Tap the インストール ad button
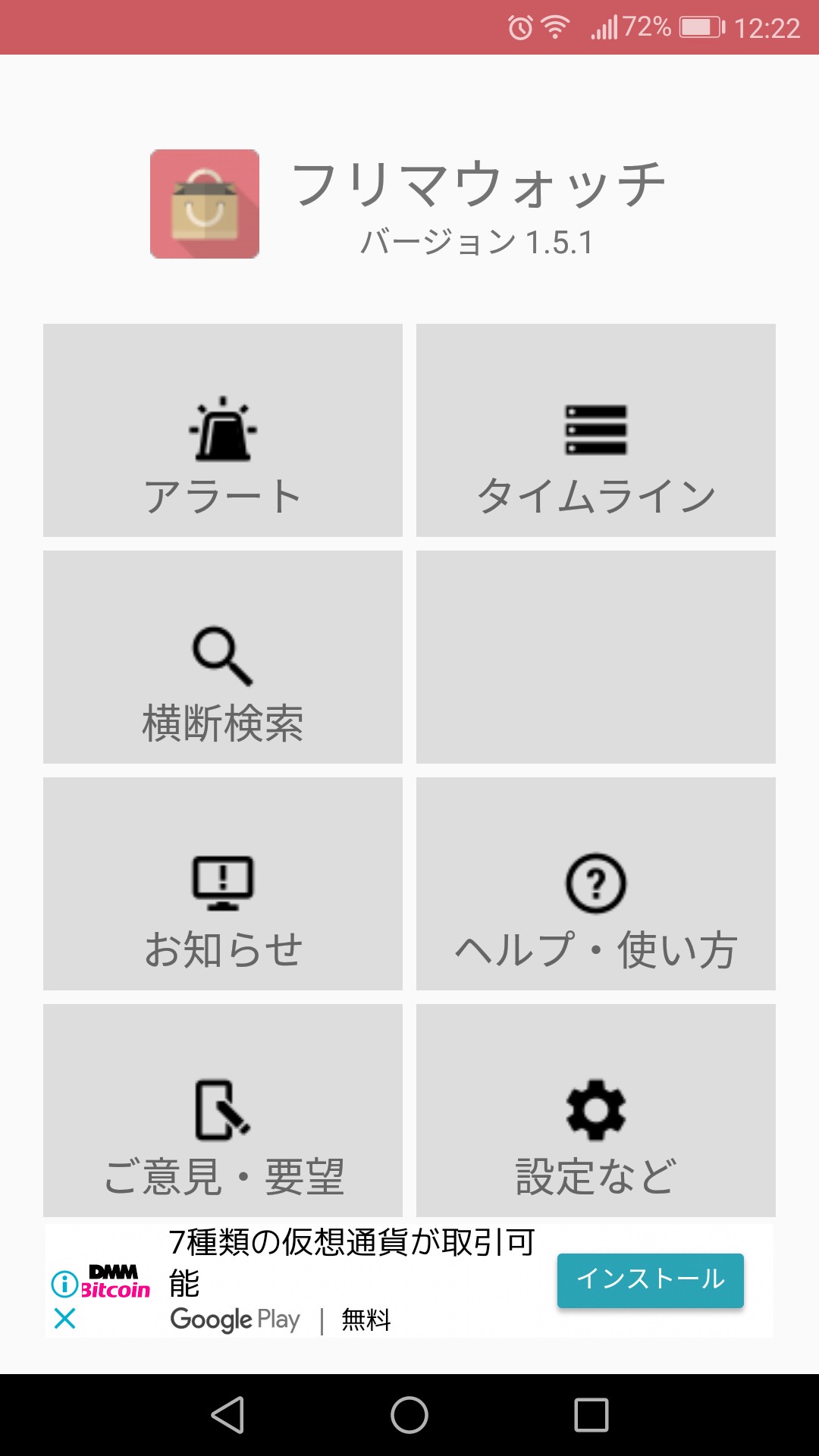The image size is (819, 1456). click(x=650, y=1280)
